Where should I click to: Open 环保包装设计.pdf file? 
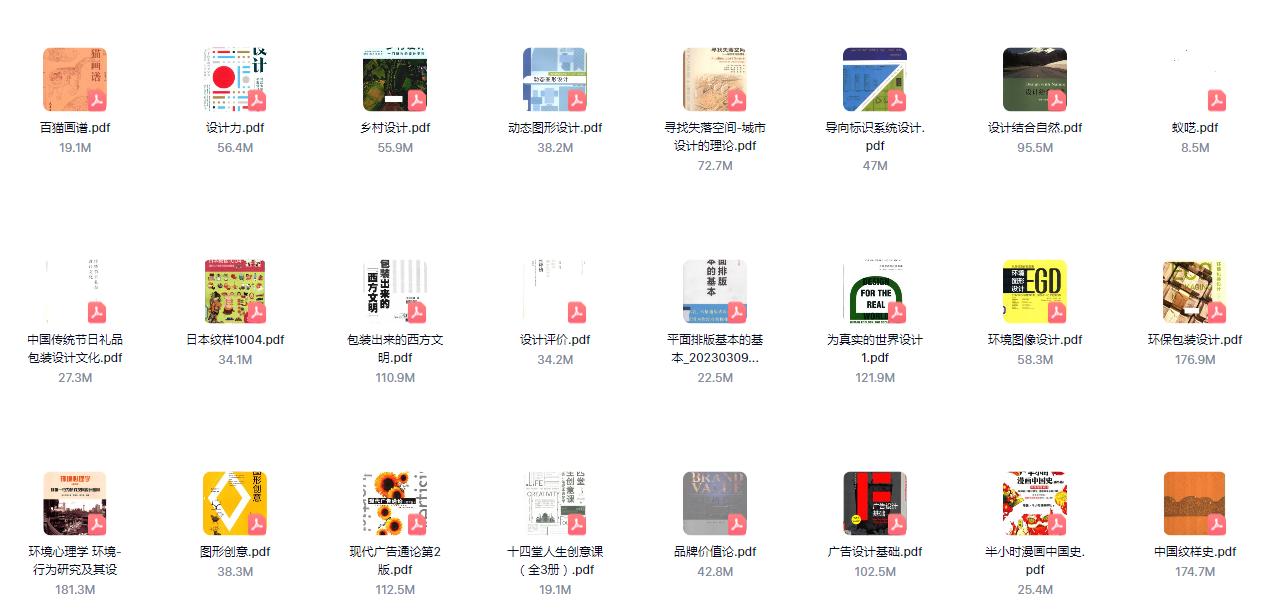coord(1195,292)
